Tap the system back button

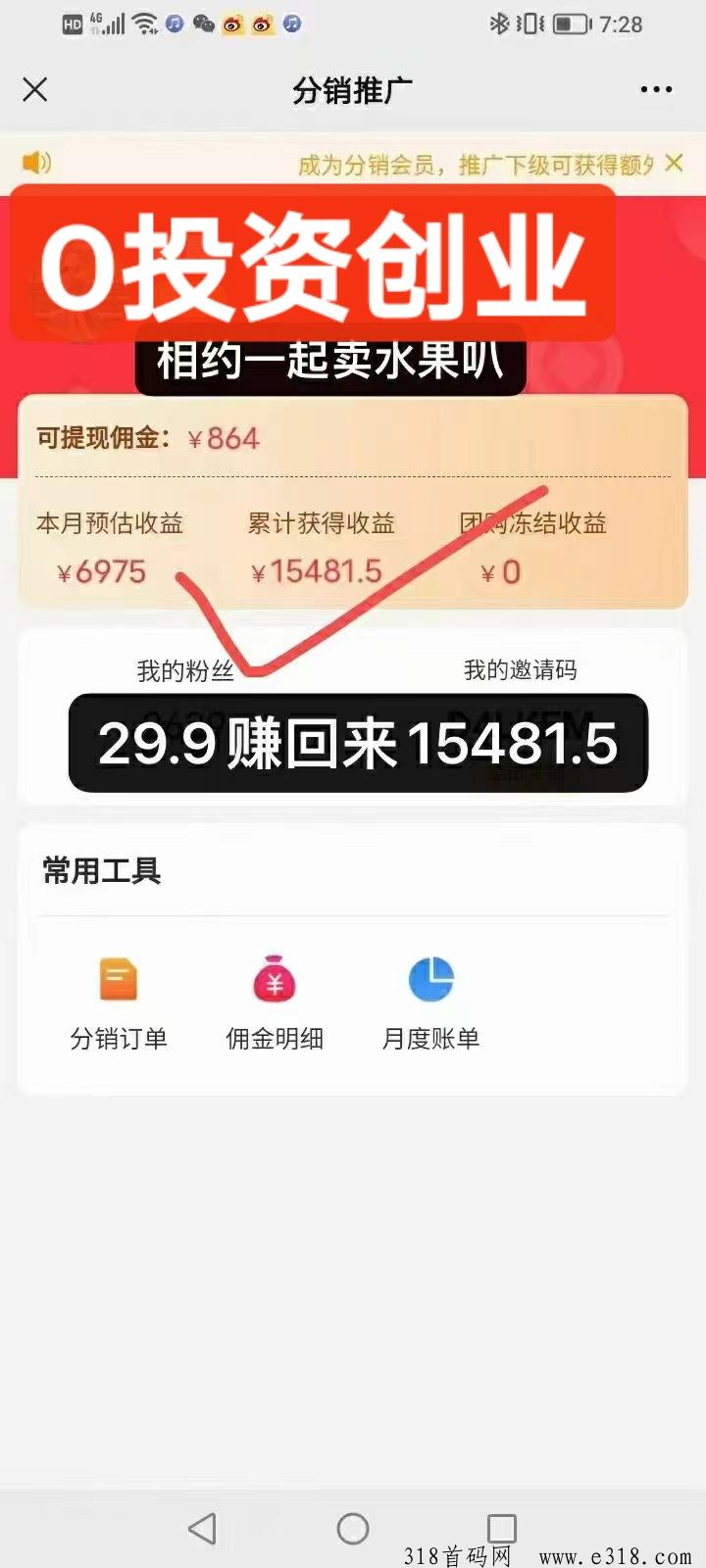[x=203, y=1528]
